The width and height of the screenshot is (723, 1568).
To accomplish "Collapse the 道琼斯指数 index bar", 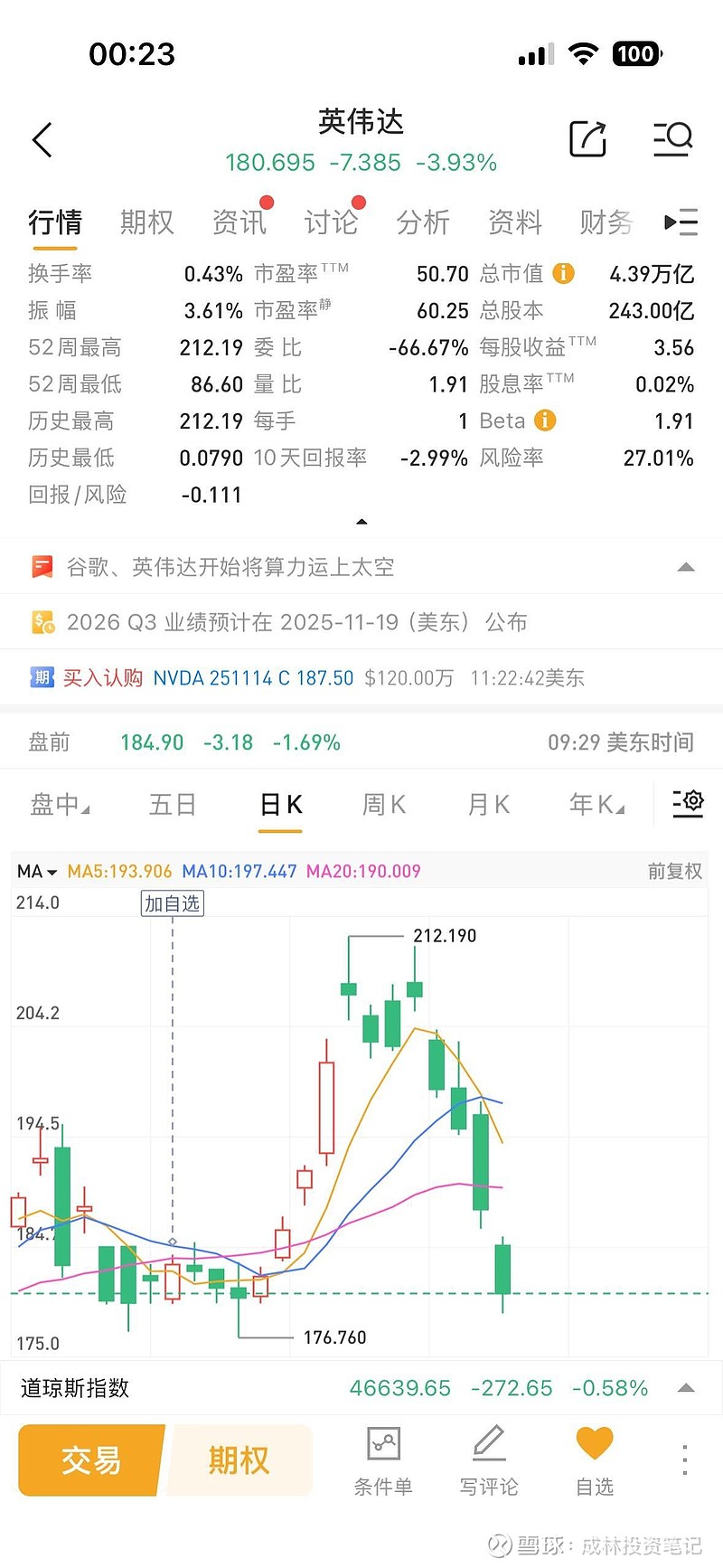I will point(684,1388).
